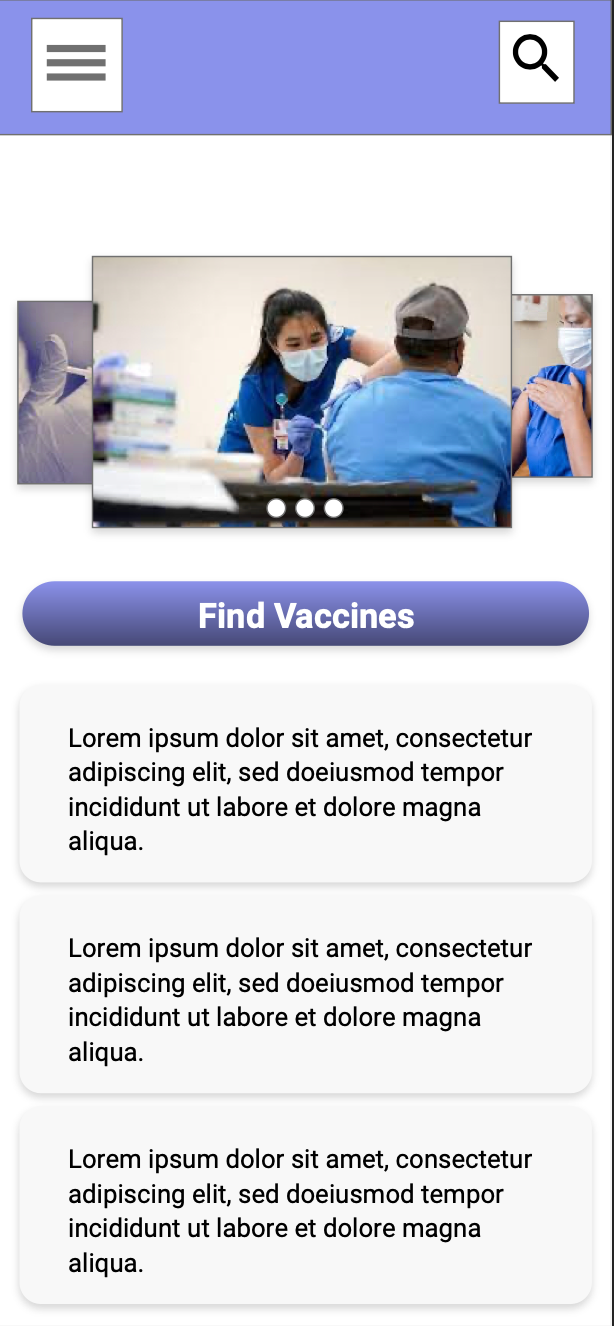The height and width of the screenshot is (1326, 614).
Task: Select the first carousel dot indicator
Action: pos(276,508)
